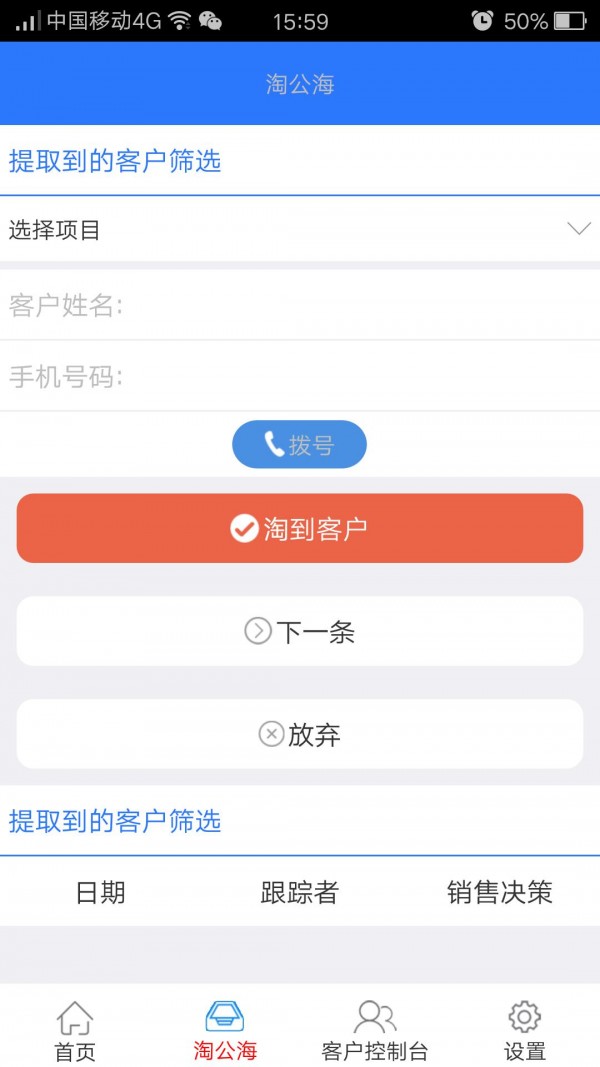The width and height of the screenshot is (600, 1067).
Task: Select the 淘公海 tab
Action: tap(225, 1030)
